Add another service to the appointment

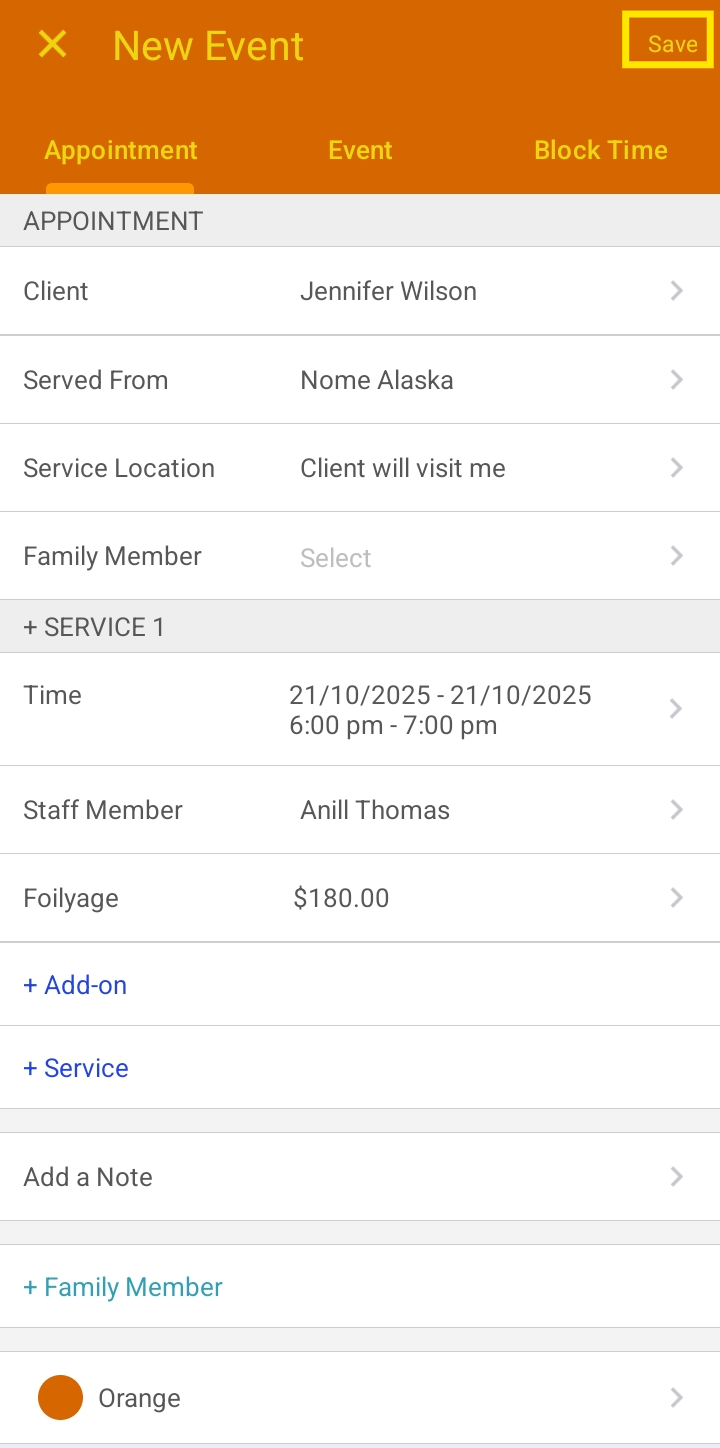tap(76, 1068)
